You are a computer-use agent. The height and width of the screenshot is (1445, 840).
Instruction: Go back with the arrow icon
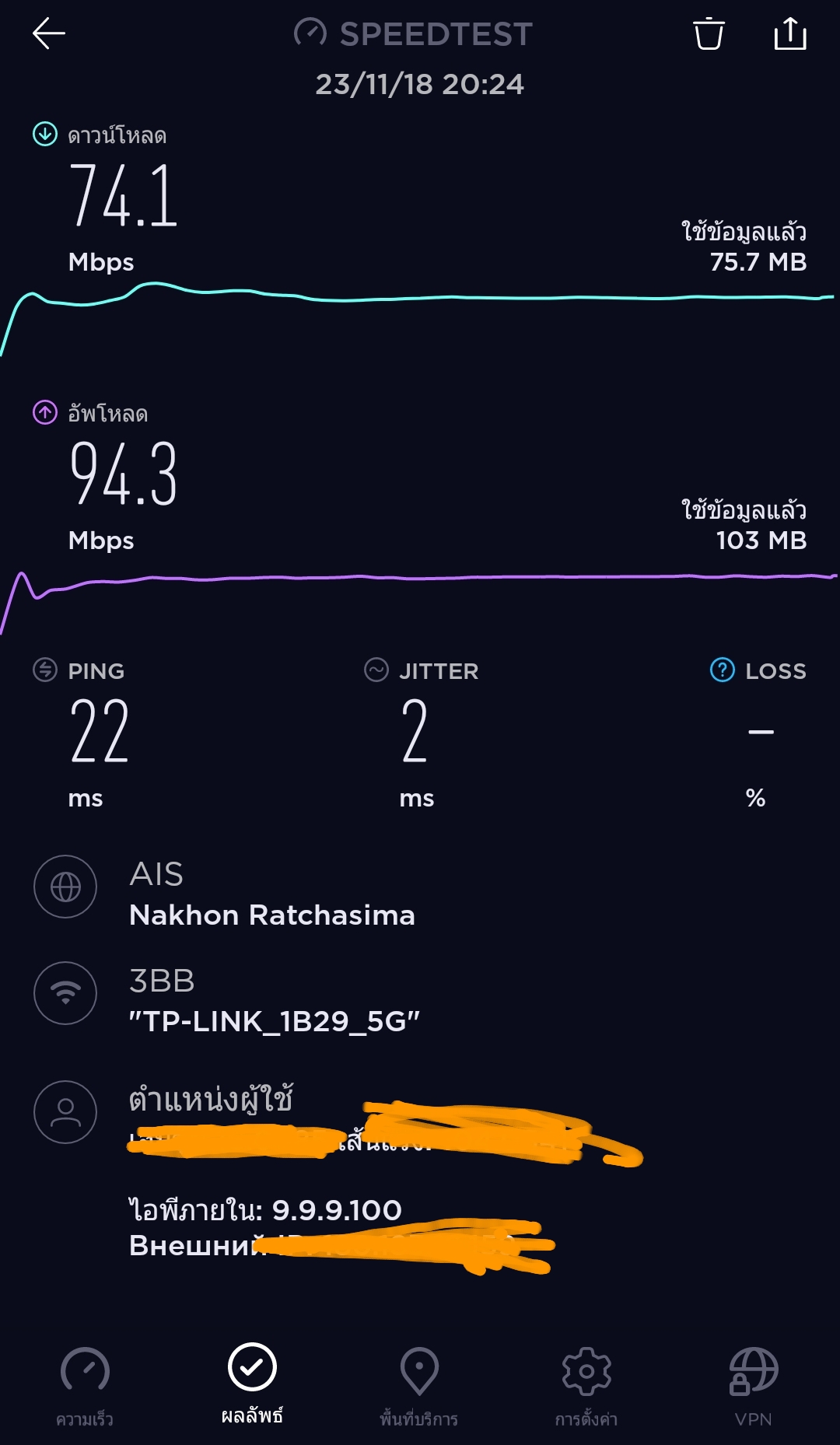48,34
